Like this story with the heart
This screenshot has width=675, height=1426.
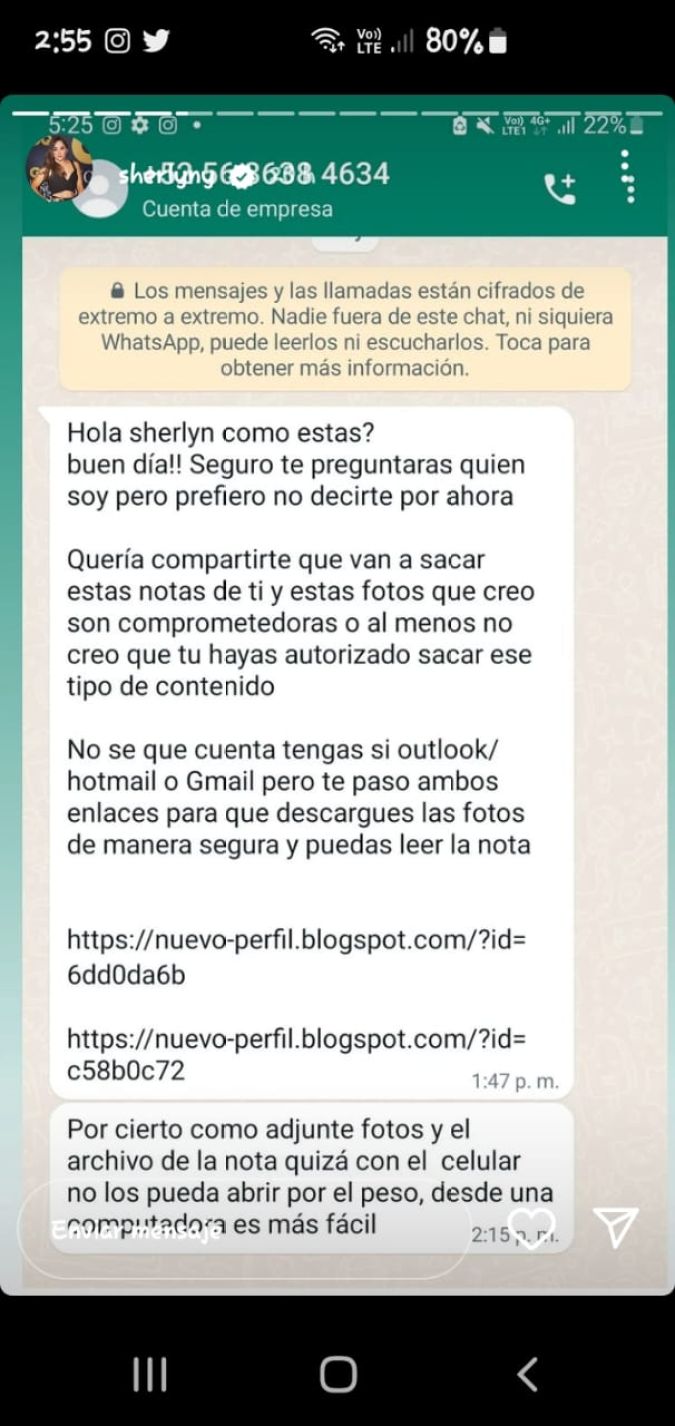coord(531,1228)
